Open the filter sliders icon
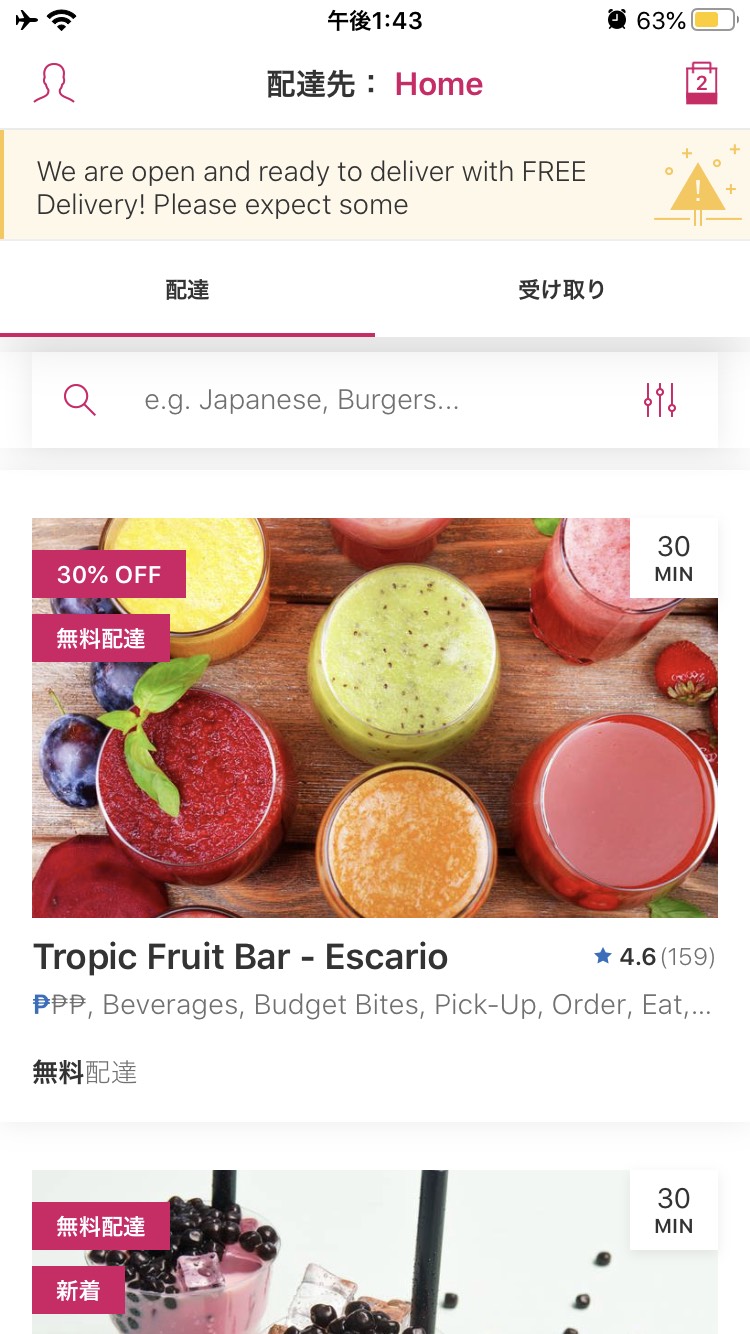Viewport: 750px width, 1334px height. [x=660, y=401]
